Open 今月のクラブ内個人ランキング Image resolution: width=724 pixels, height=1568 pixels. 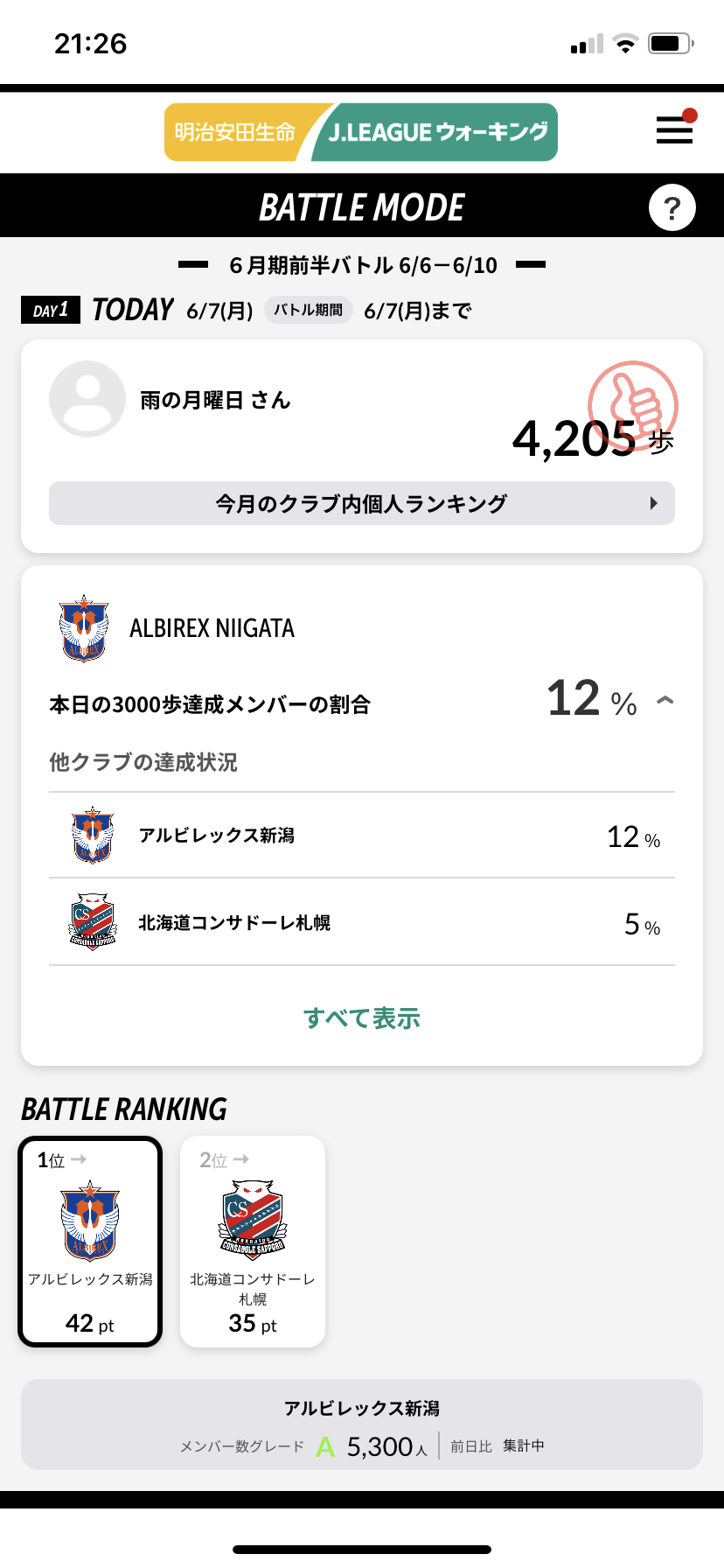coord(362,503)
